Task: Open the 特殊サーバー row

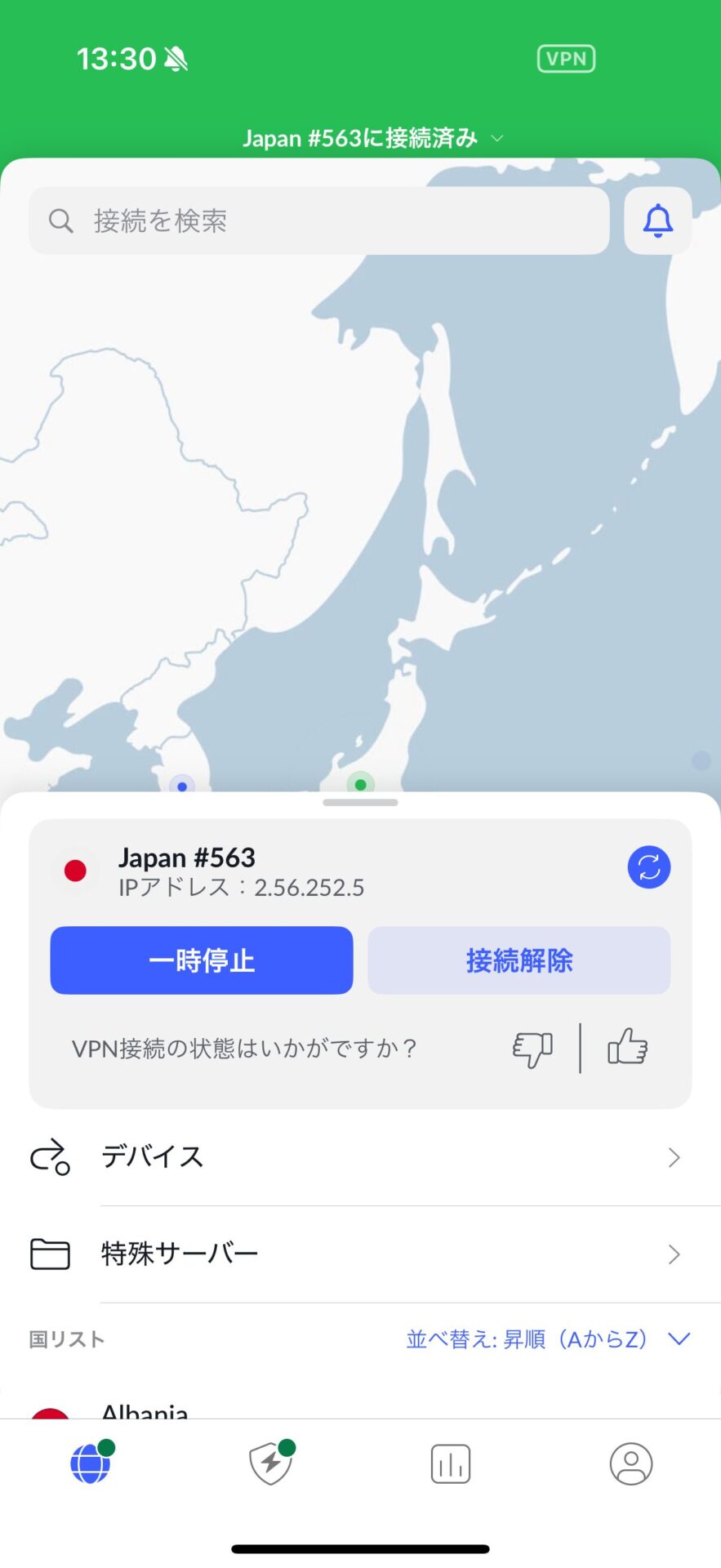Action: [x=359, y=1254]
